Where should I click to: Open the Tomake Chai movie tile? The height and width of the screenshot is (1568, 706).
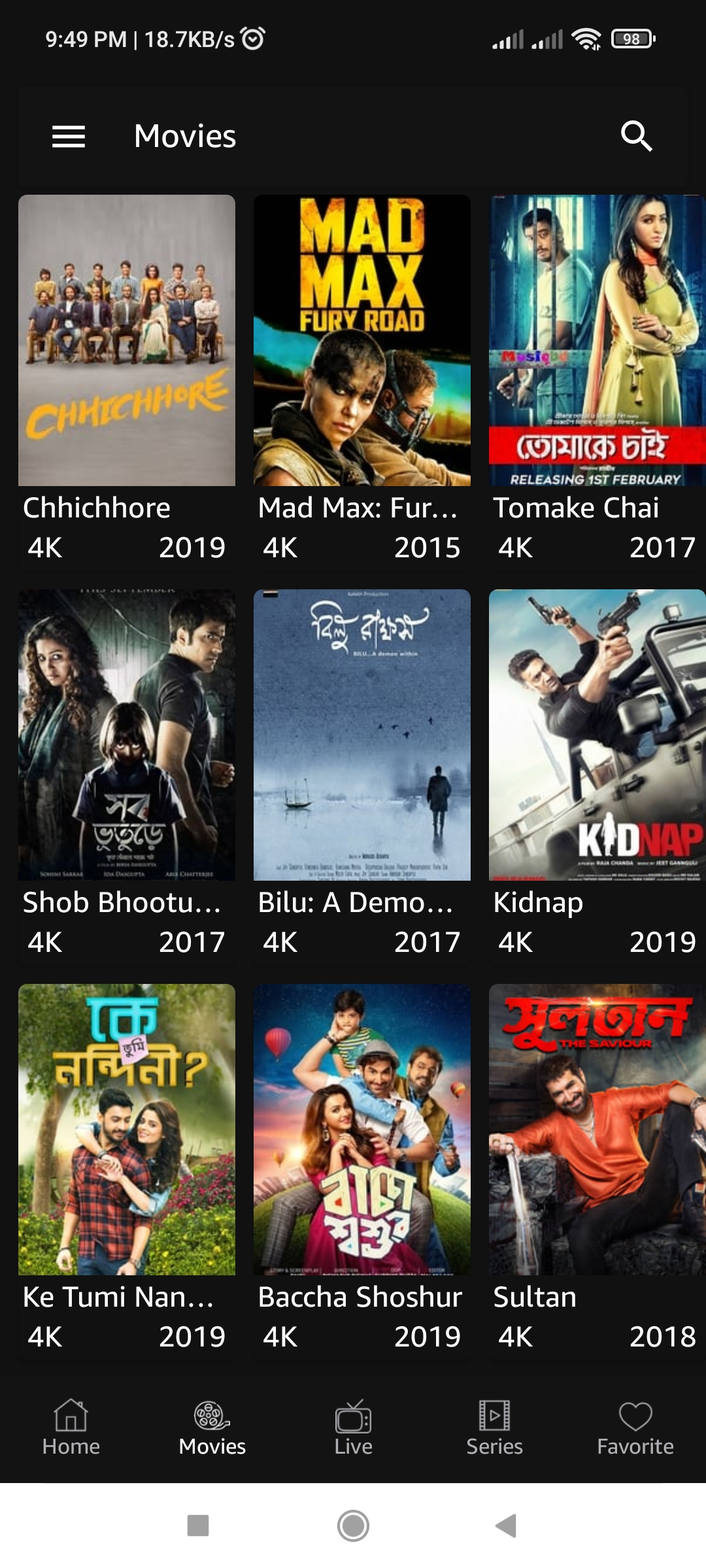[x=597, y=382]
